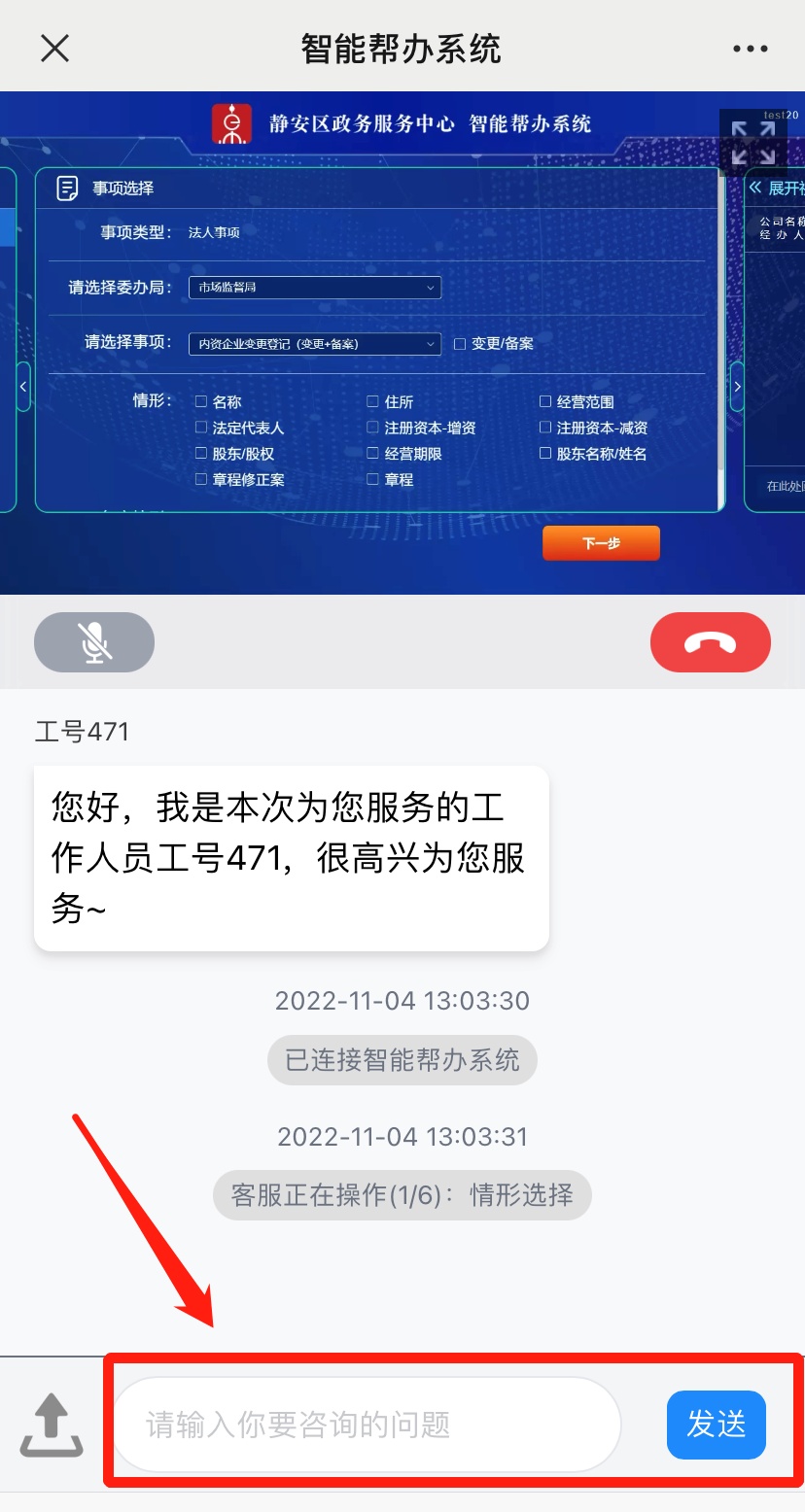Close the 智能帮办系统 page

tap(54, 48)
